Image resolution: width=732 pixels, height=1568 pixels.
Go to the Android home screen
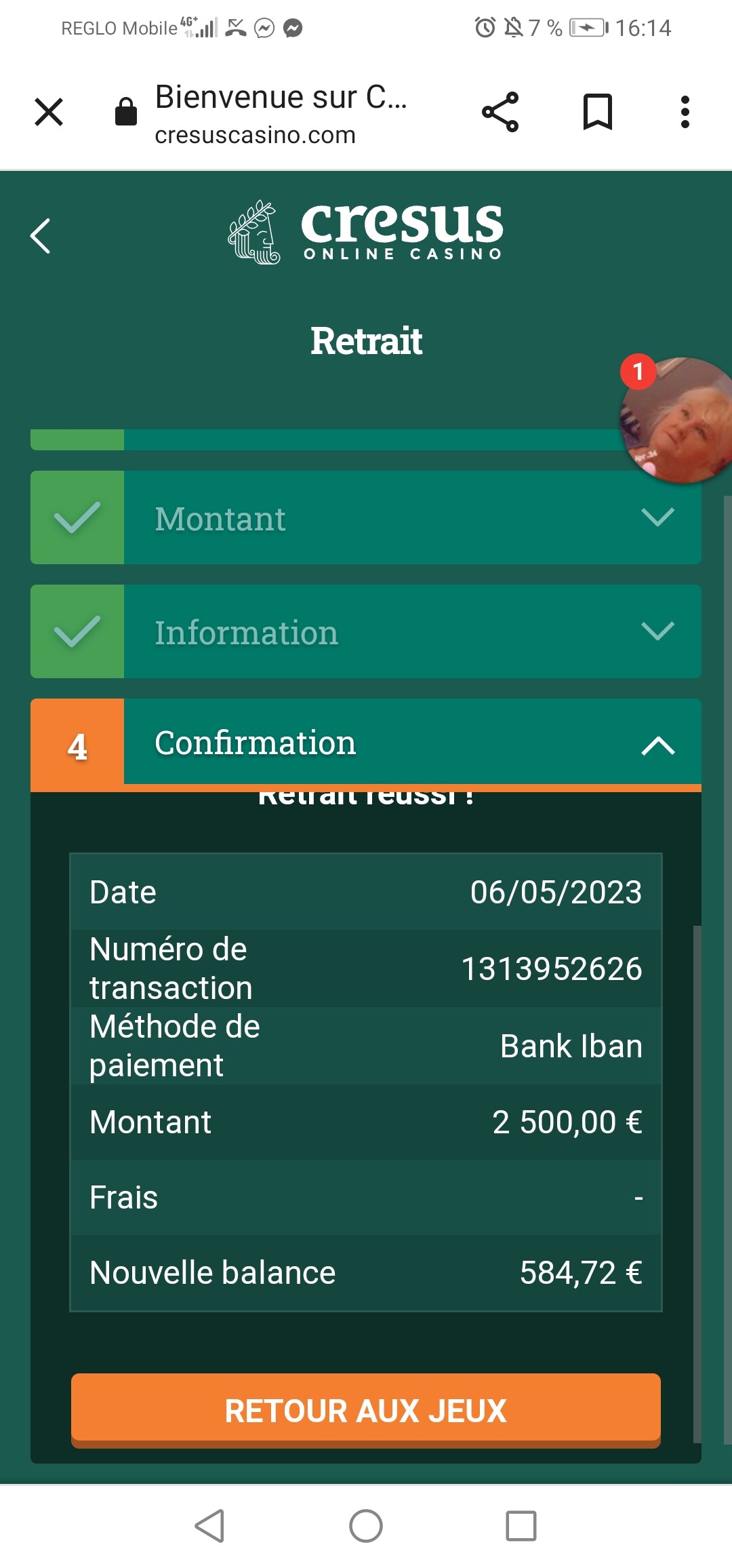[x=366, y=1526]
